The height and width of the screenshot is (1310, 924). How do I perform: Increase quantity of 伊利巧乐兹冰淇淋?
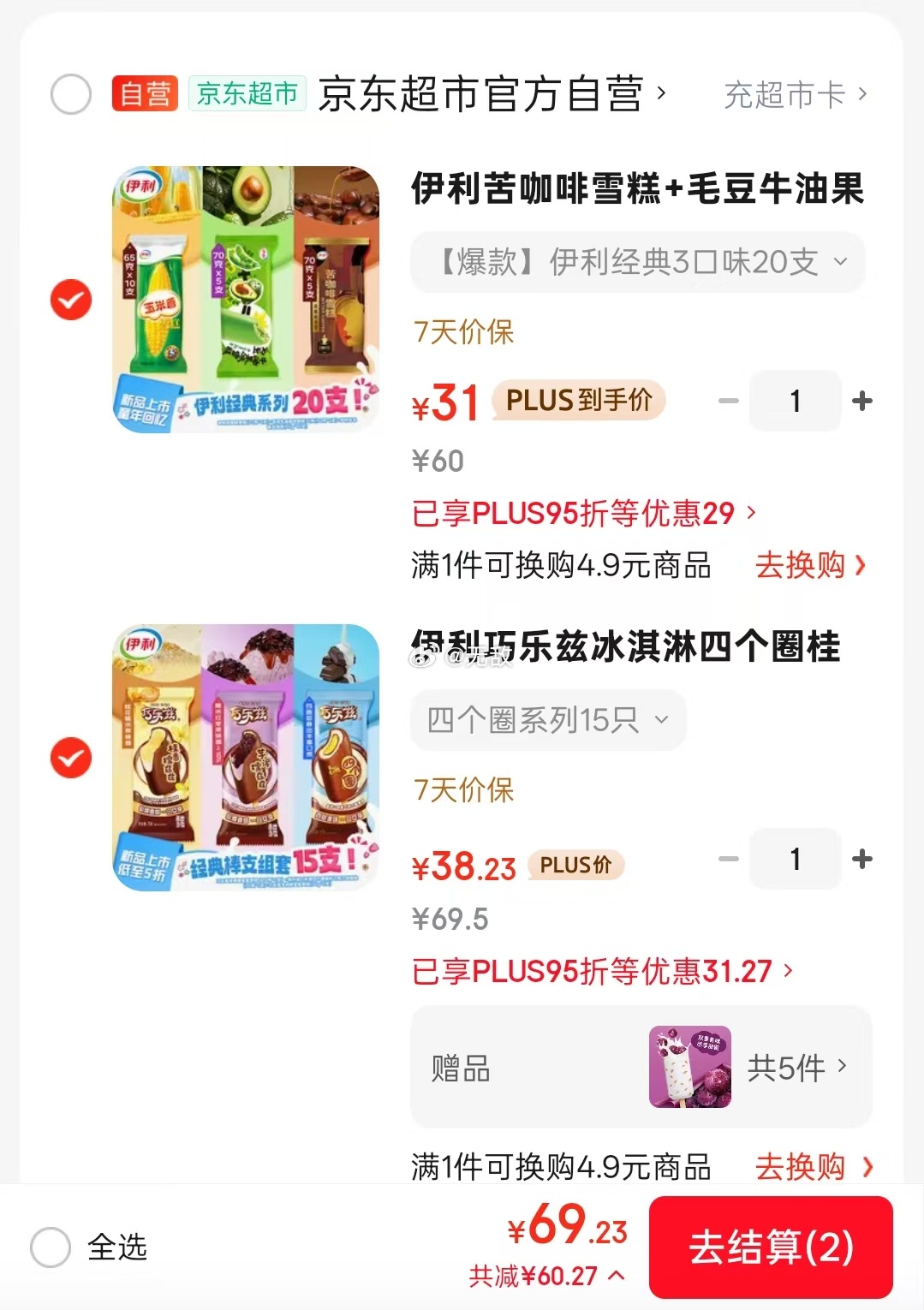coord(862,859)
